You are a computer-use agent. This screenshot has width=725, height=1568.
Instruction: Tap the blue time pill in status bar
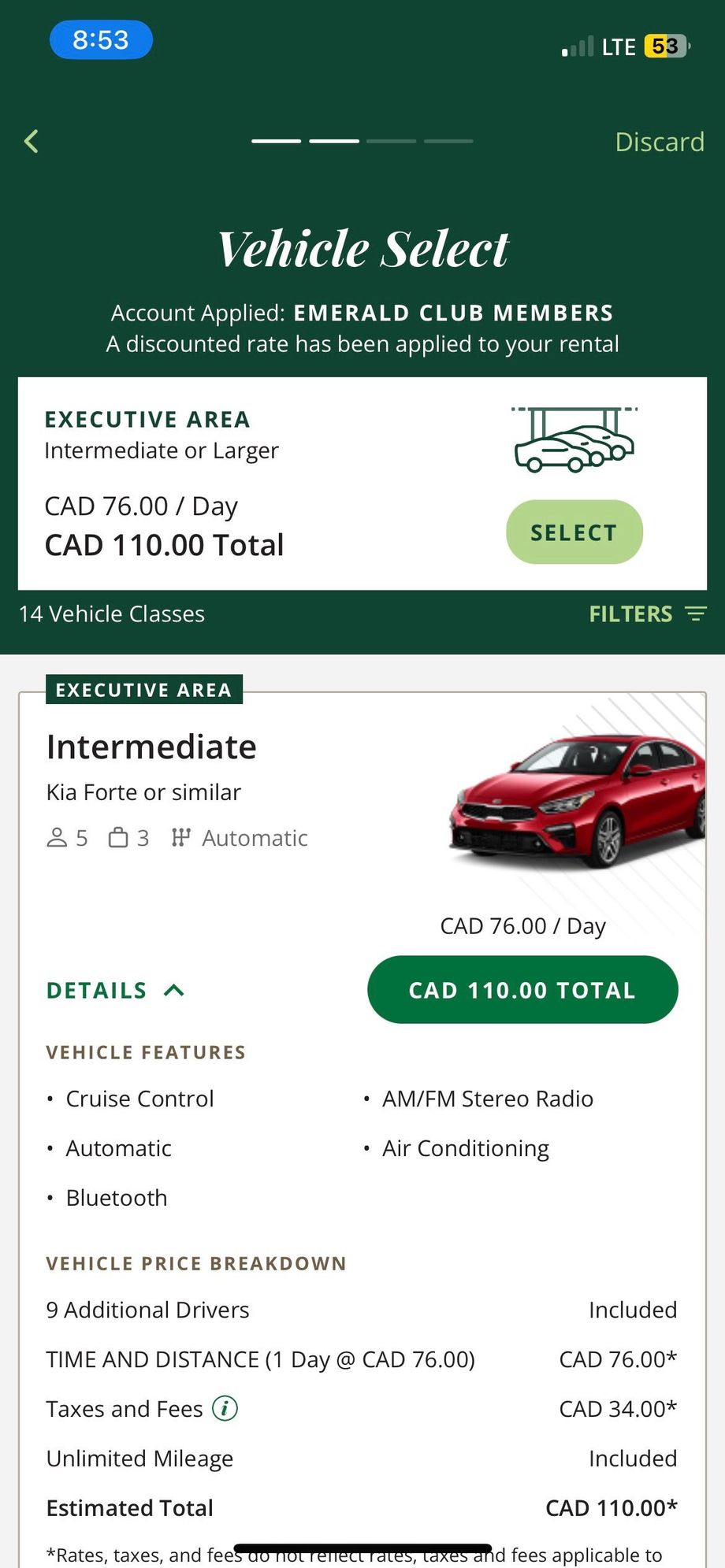[x=101, y=40]
